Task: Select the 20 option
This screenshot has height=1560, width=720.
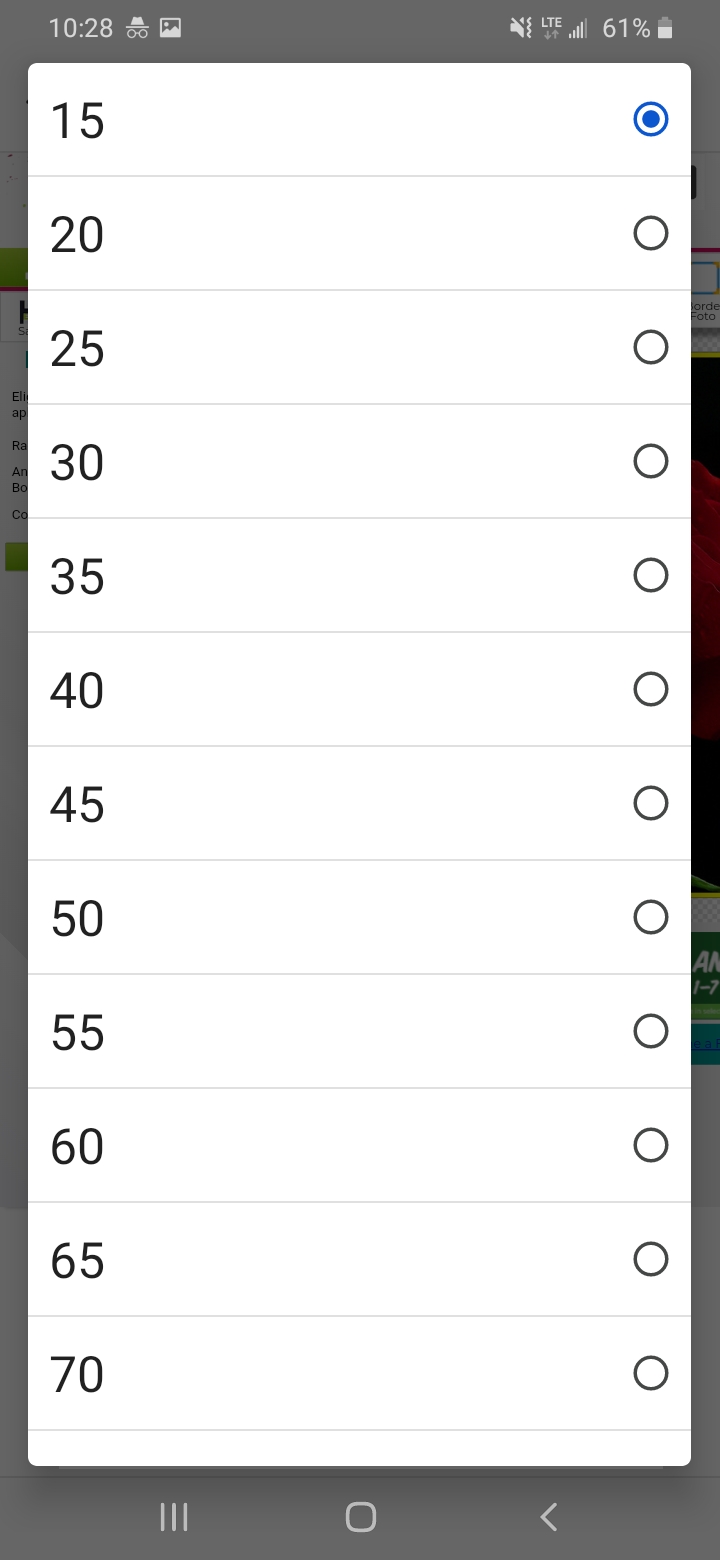Action: click(x=359, y=234)
